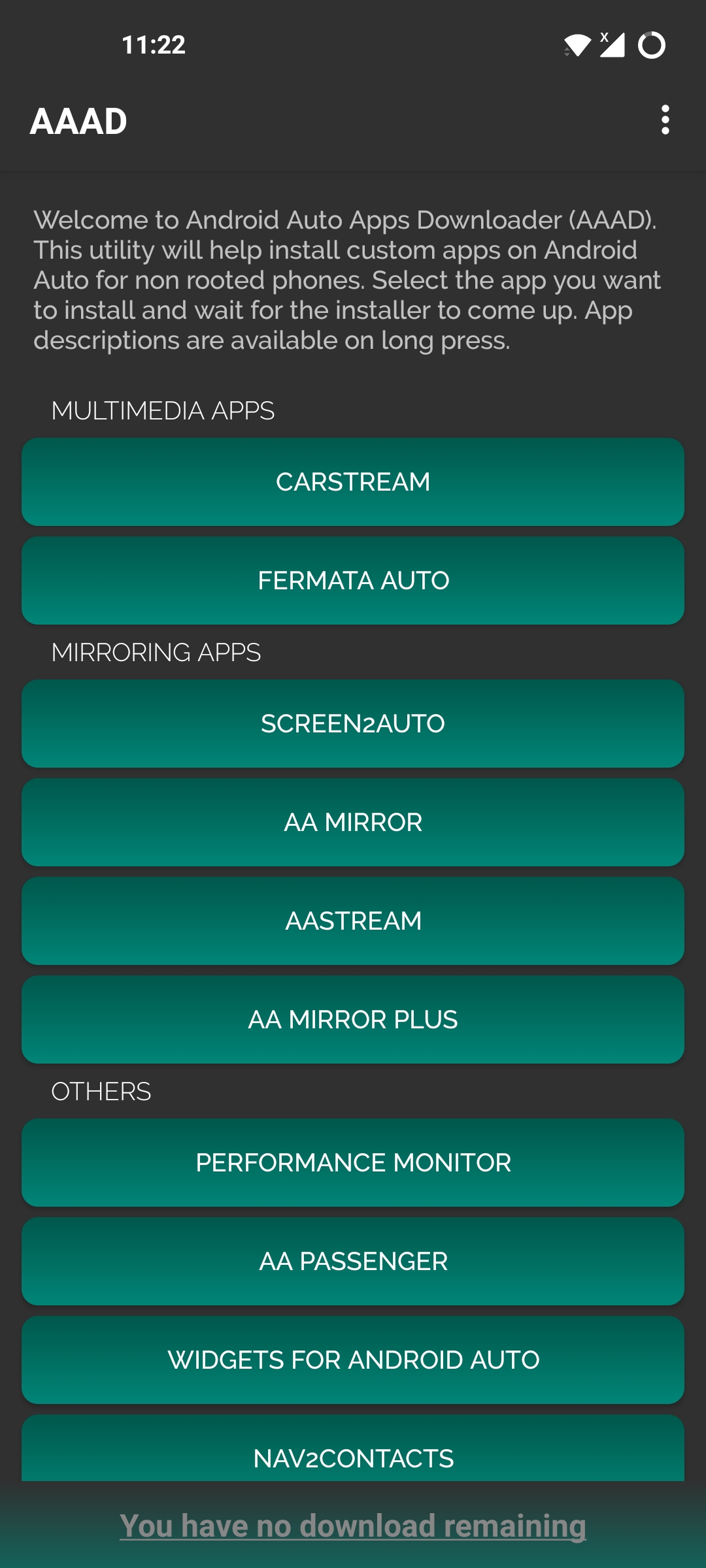Open the three-dot overflow menu
Viewport: 706px width, 1568px height.
665,120
